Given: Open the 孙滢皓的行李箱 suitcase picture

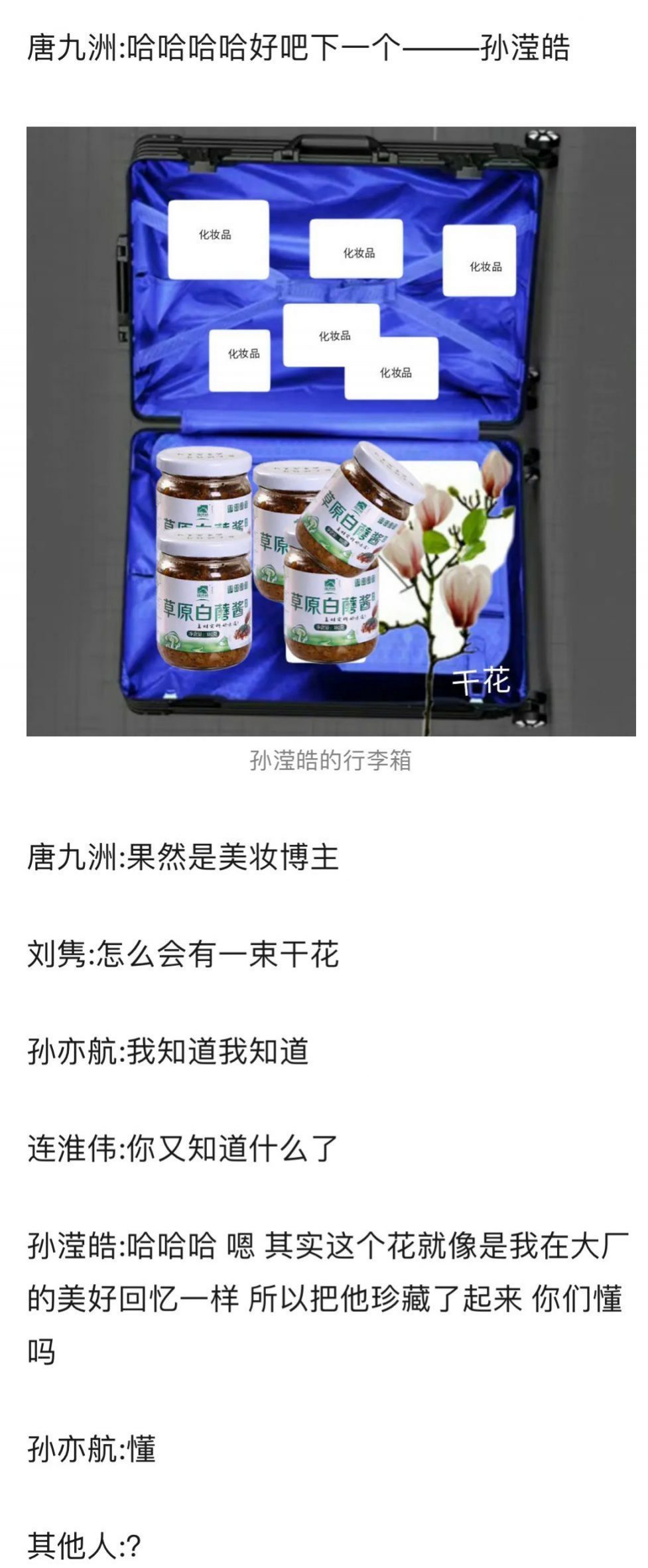Looking at the screenshot, I should point(330,431).
